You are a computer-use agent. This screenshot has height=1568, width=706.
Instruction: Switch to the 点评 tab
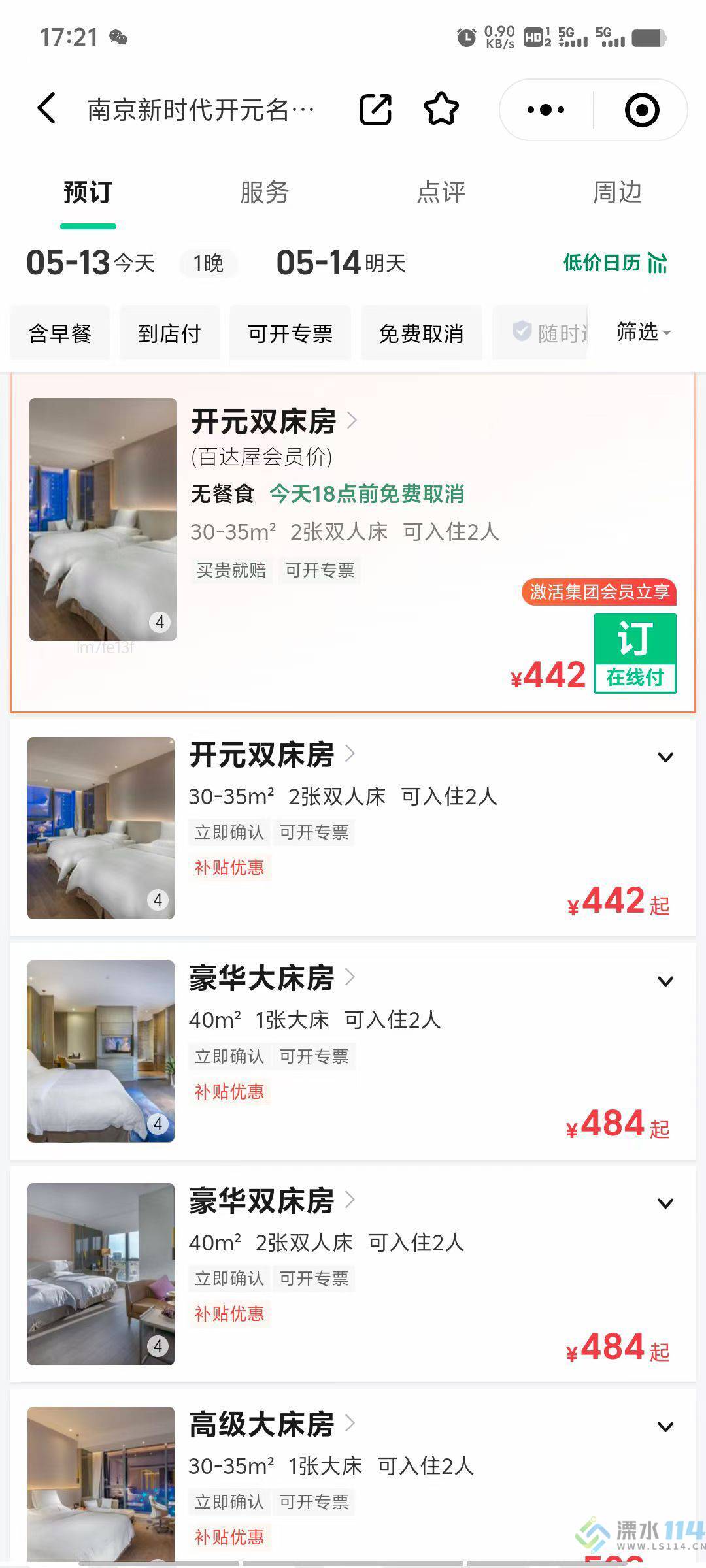[x=441, y=193]
